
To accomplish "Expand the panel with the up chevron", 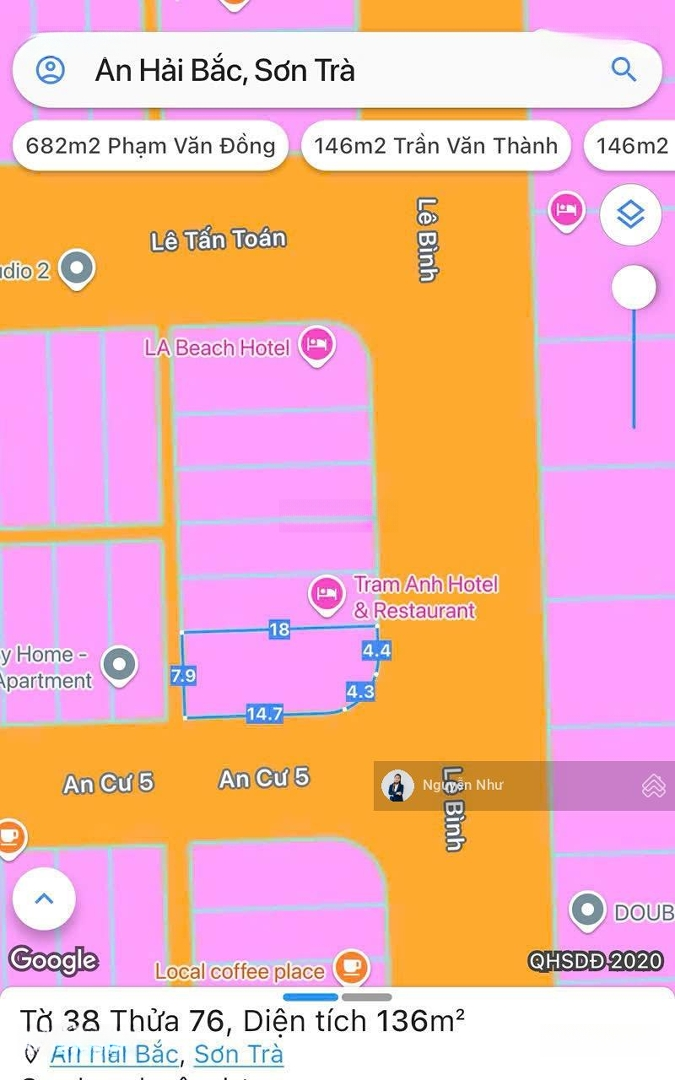I will coord(44,898).
